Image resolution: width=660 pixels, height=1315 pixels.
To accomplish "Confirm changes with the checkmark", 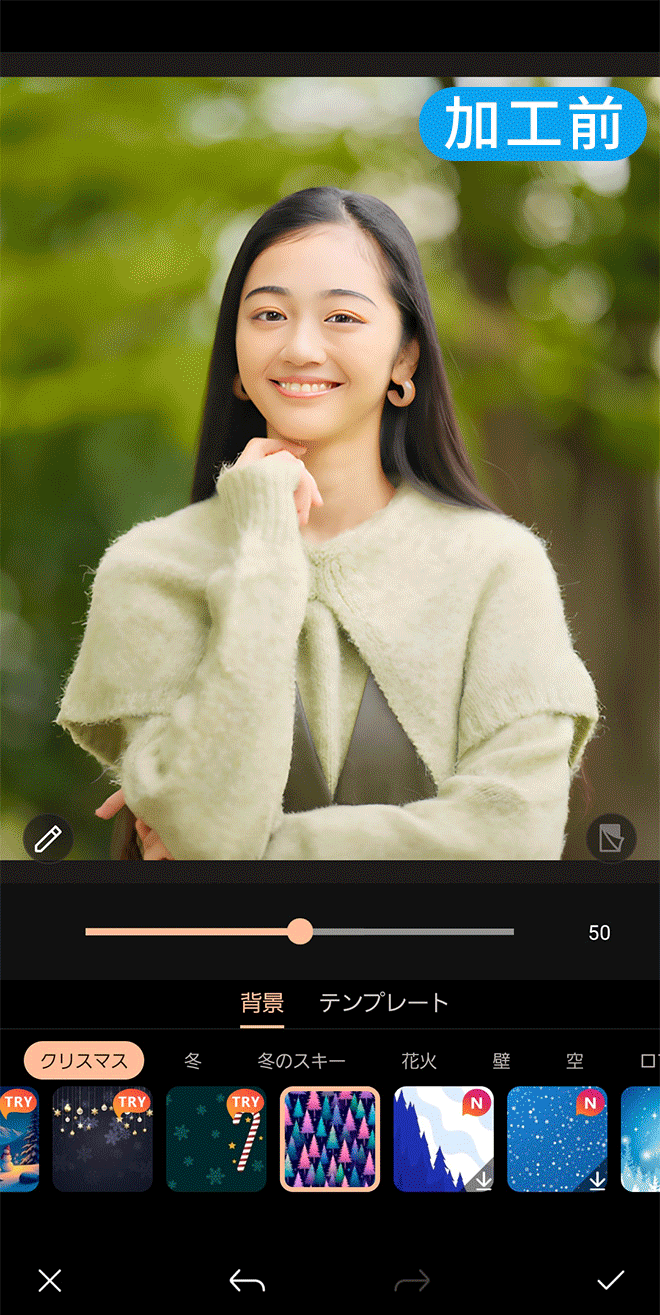I will 610,1280.
